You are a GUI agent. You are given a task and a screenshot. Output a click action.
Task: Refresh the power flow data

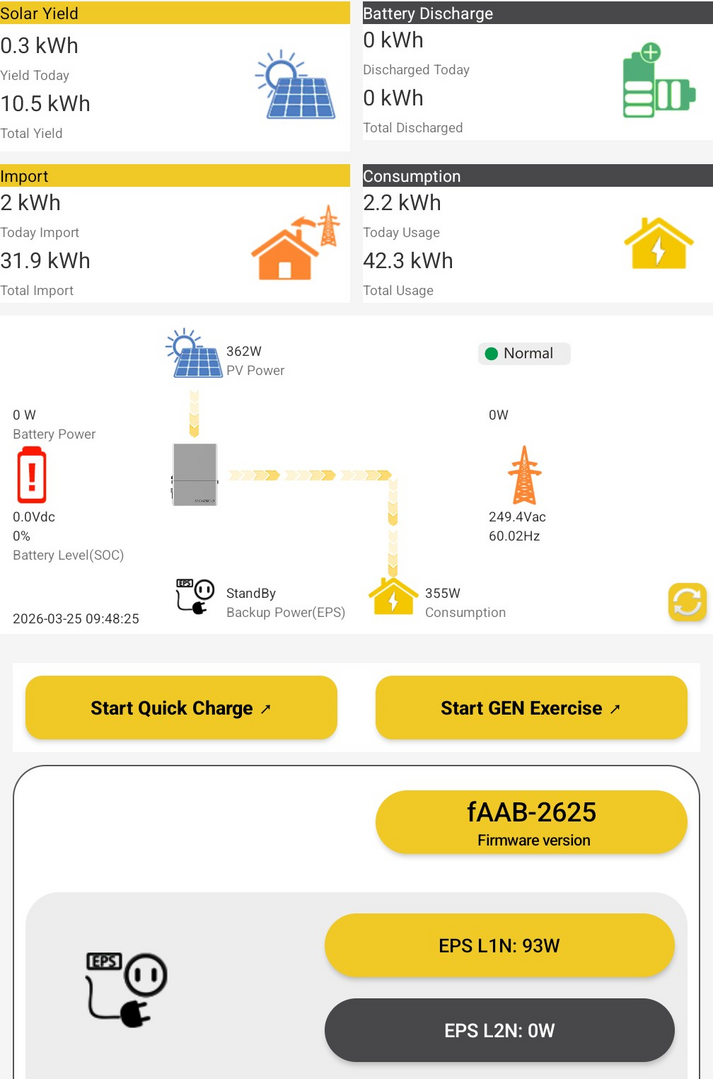tap(687, 602)
